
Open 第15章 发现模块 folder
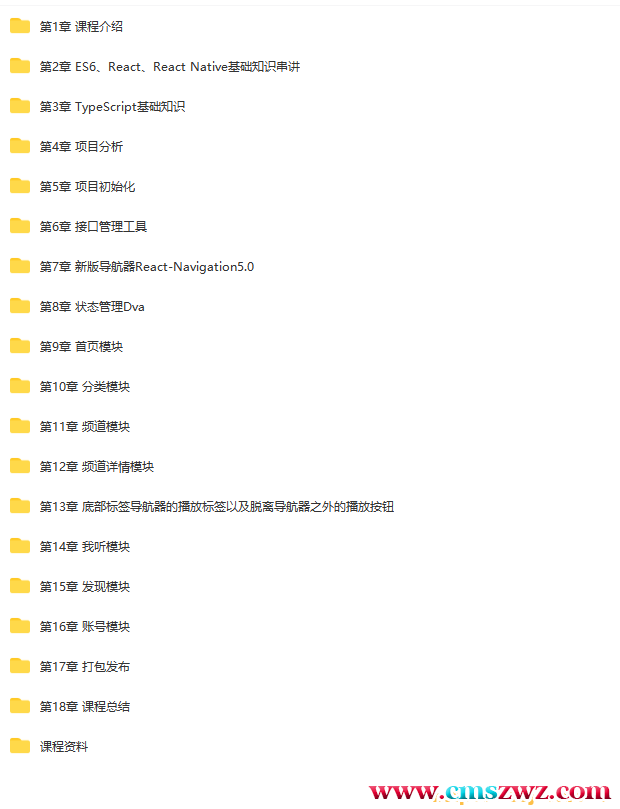(85, 587)
